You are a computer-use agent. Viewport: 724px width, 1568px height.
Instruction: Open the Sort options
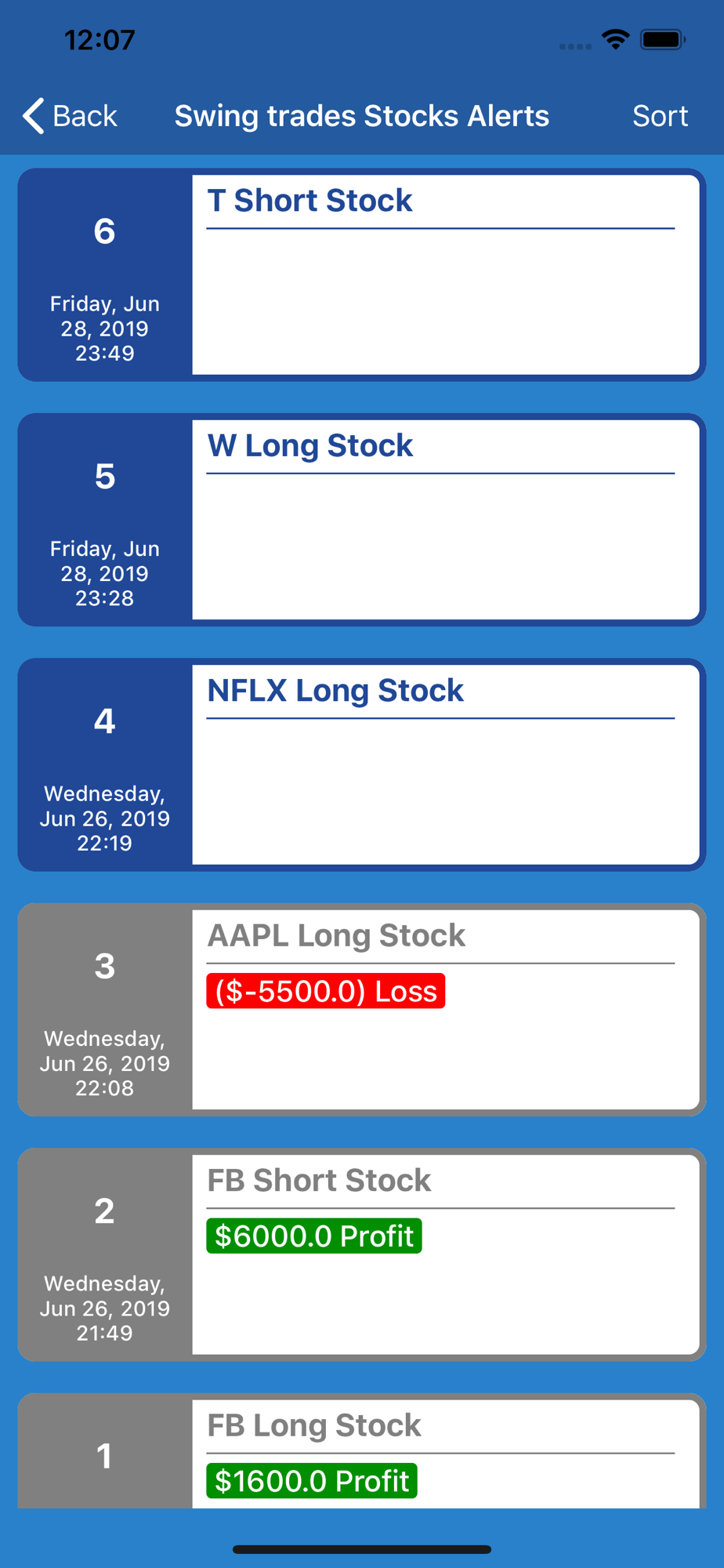[x=660, y=116]
